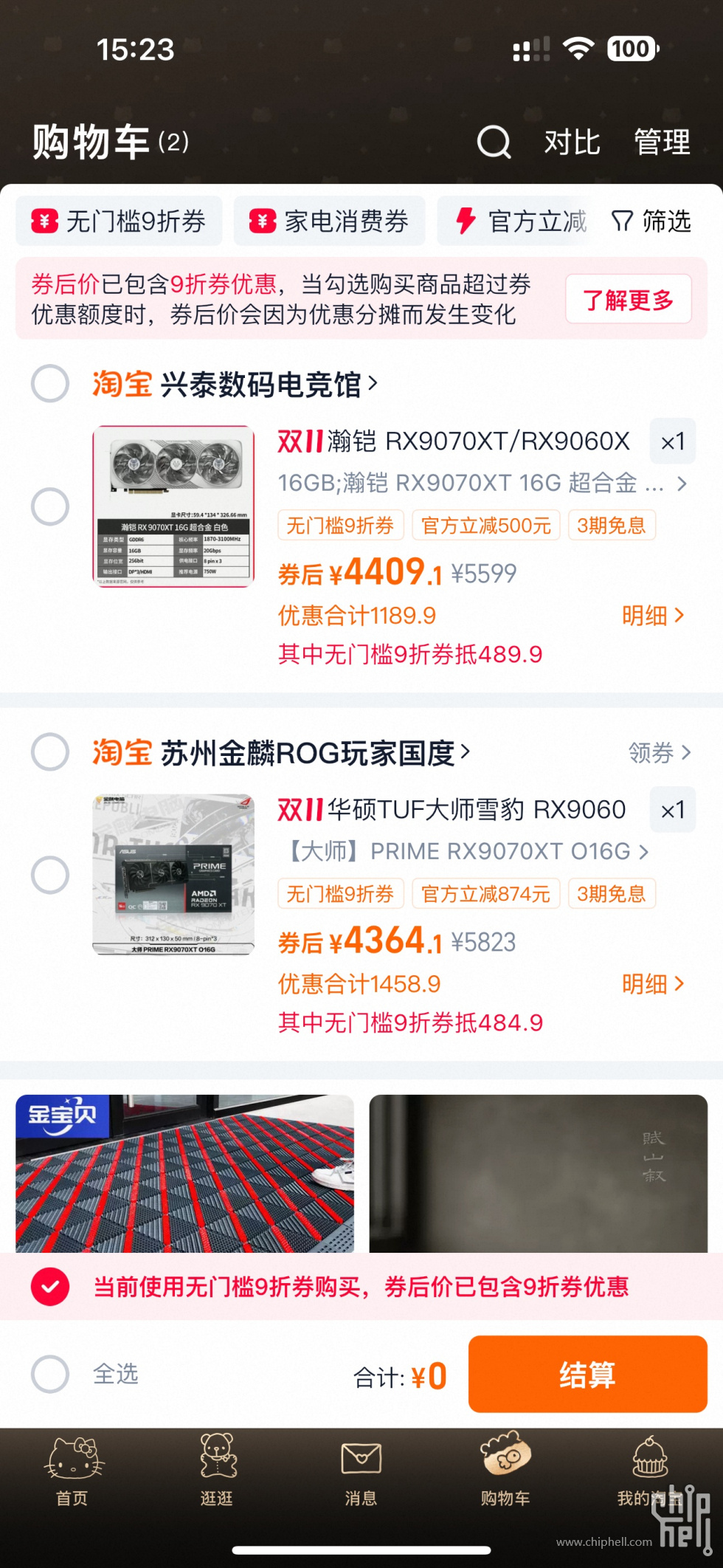Check the 华硕TUF大师雪豹 item
This screenshot has height=1568, width=723.
click(50, 875)
